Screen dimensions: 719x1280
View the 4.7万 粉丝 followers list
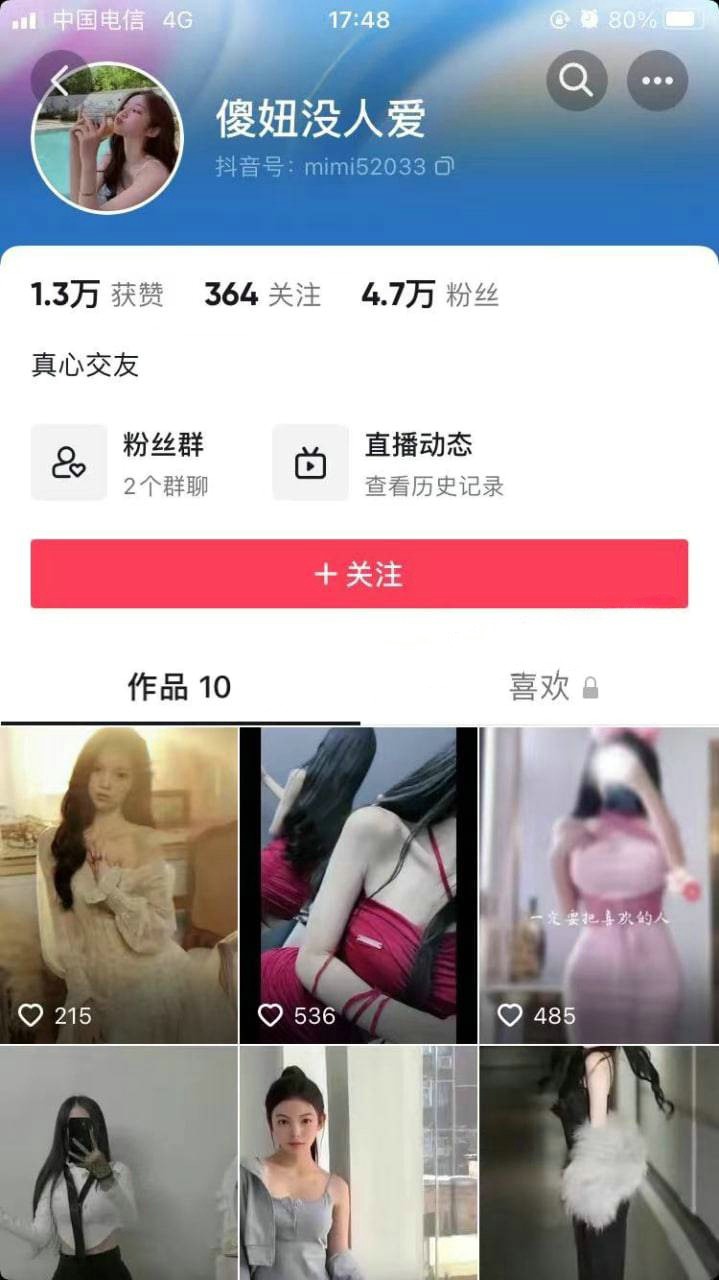(430, 295)
